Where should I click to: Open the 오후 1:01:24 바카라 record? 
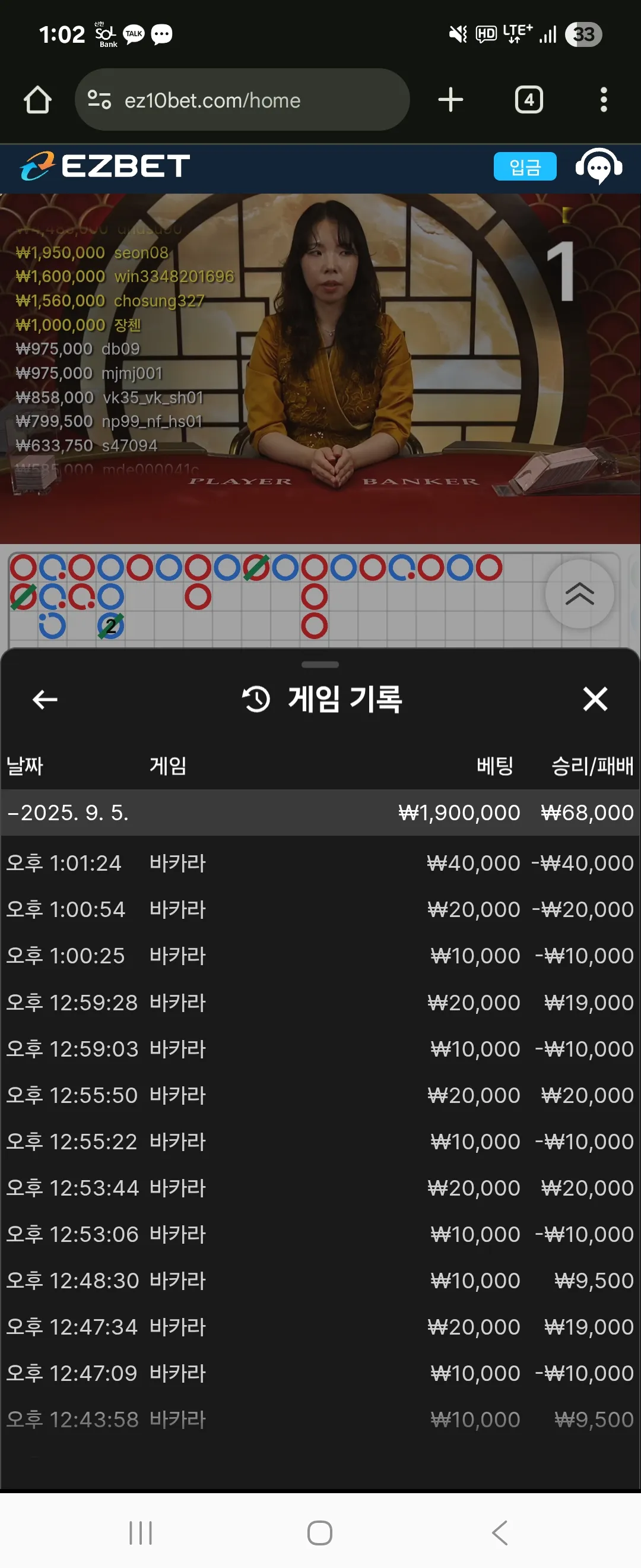tap(320, 863)
